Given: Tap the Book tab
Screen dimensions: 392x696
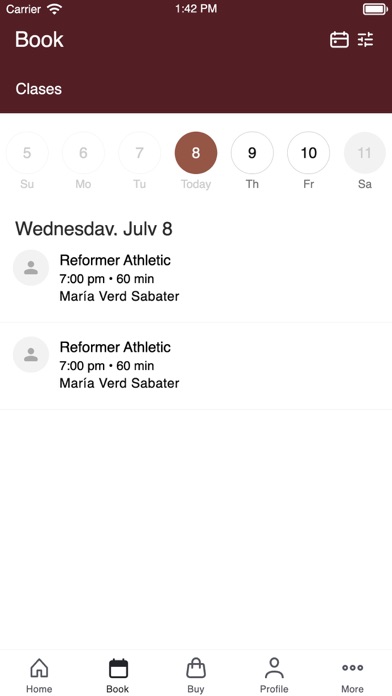Looking at the screenshot, I should pos(118,675).
